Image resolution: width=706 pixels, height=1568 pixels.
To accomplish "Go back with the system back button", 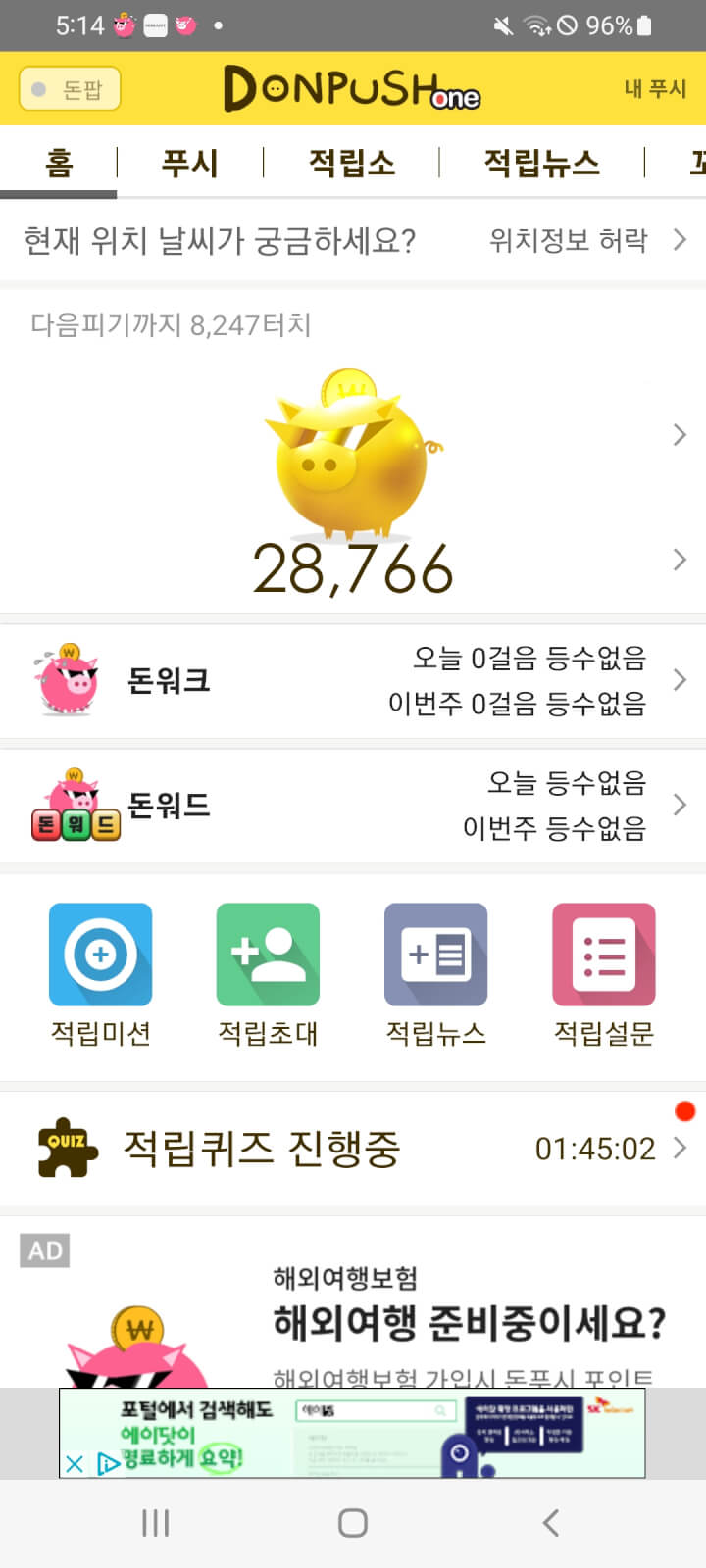I will pos(550,1522).
